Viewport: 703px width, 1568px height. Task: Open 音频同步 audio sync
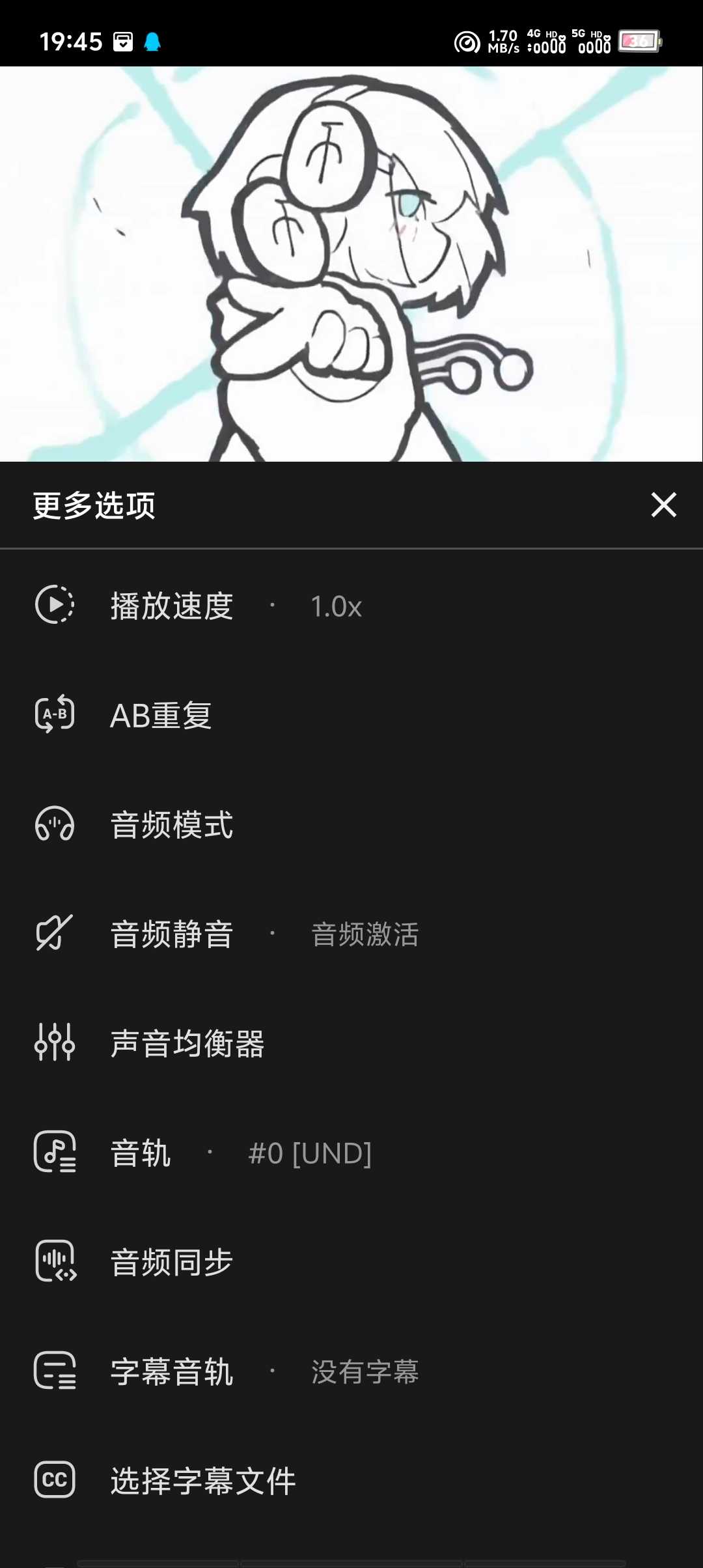[172, 1262]
